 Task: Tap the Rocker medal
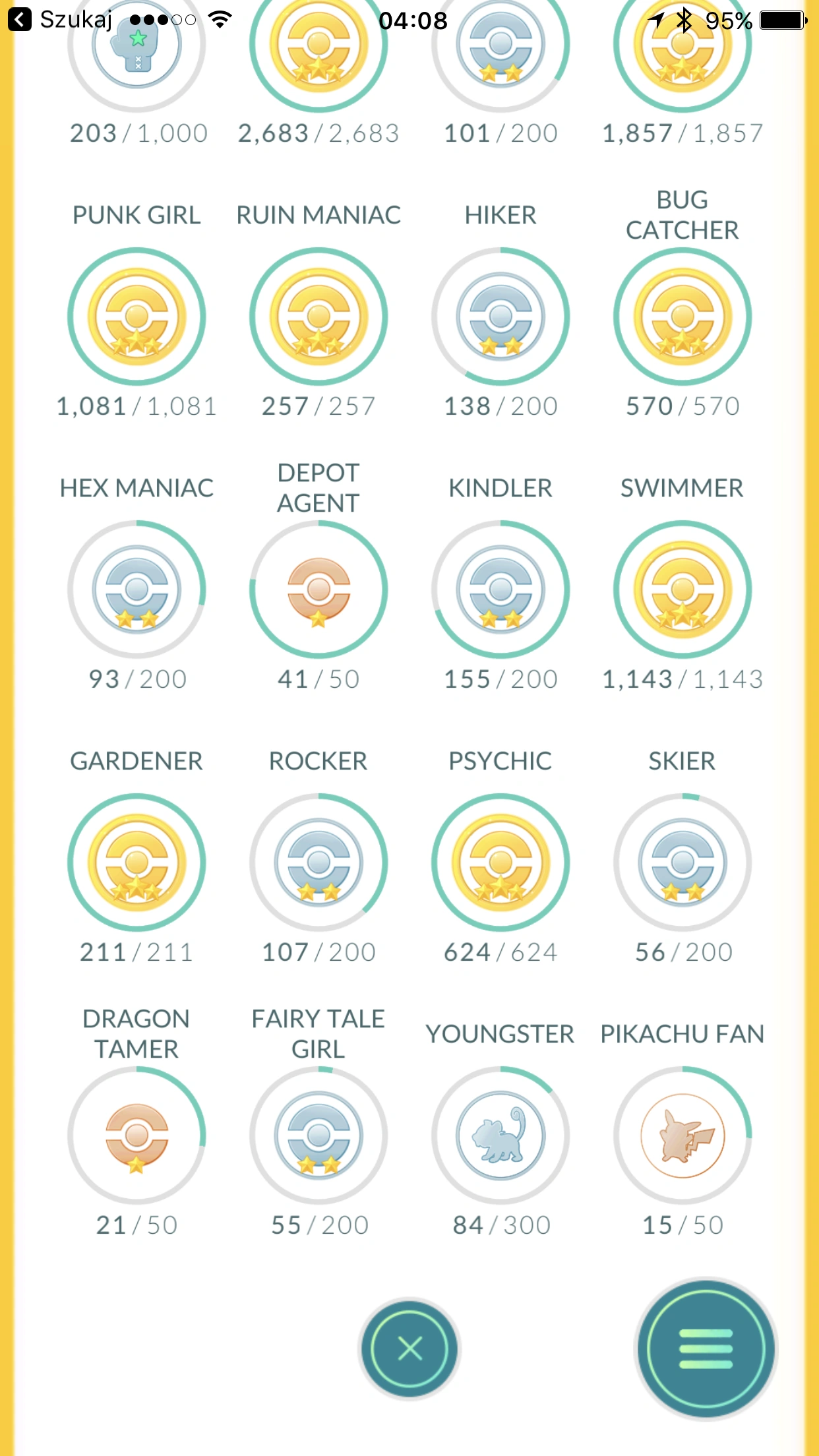point(318,863)
